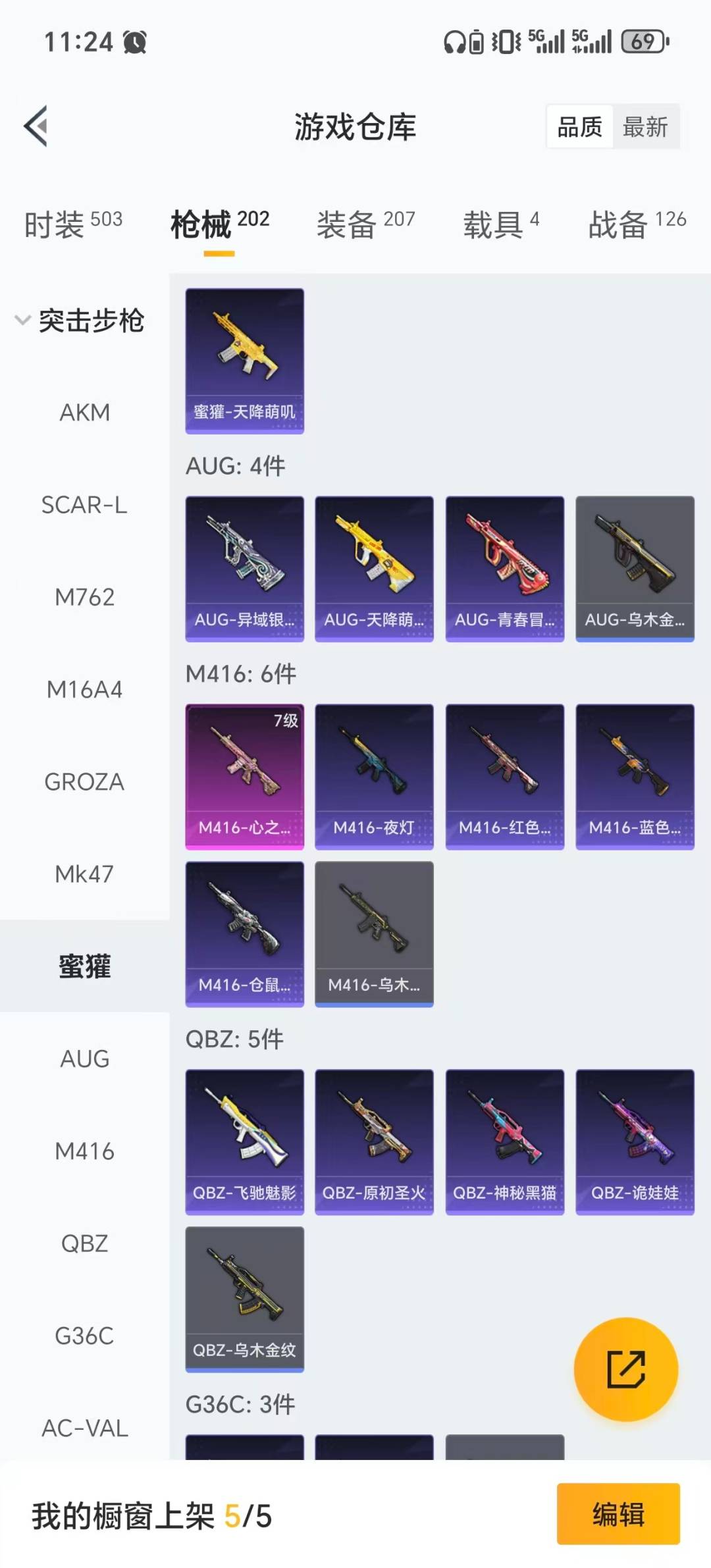Open the 蜜獾-天降萌叽 skin
This screenshot has height=1568, width=711.
coord(244,361)
